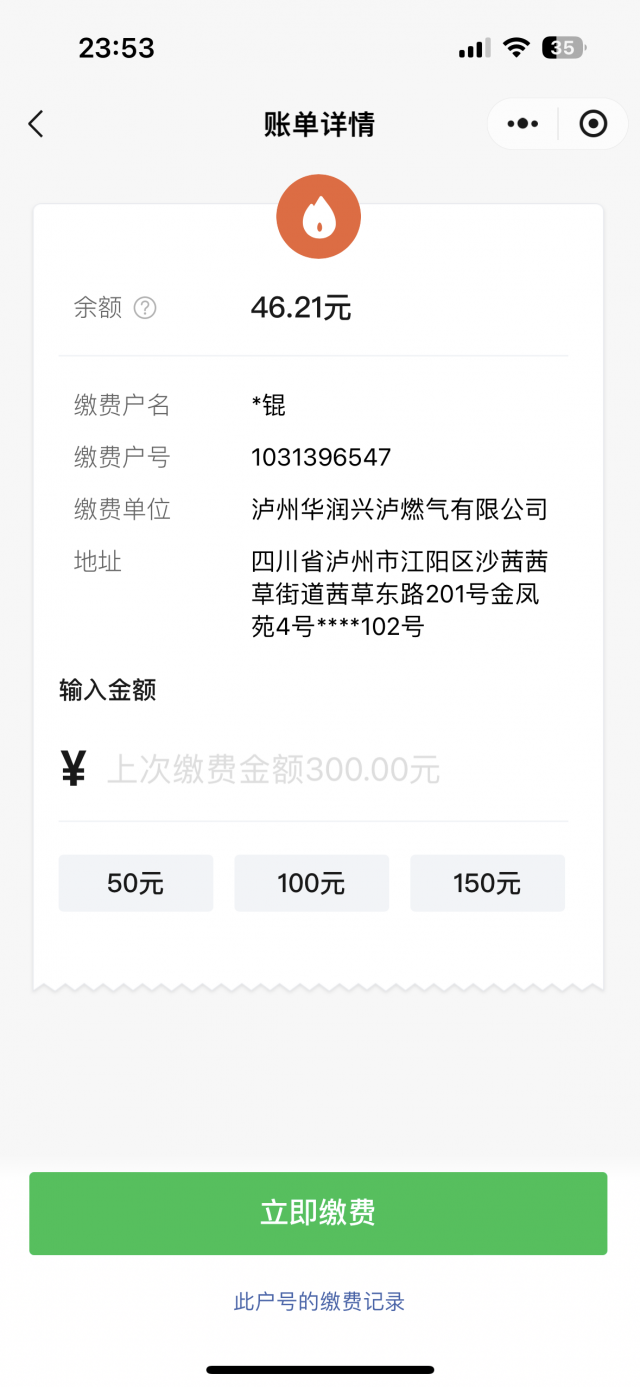Open 此户号的缴费记录 link
Image resolution: width=640 pixels, height=1387 pixels.
(319, 1301)
